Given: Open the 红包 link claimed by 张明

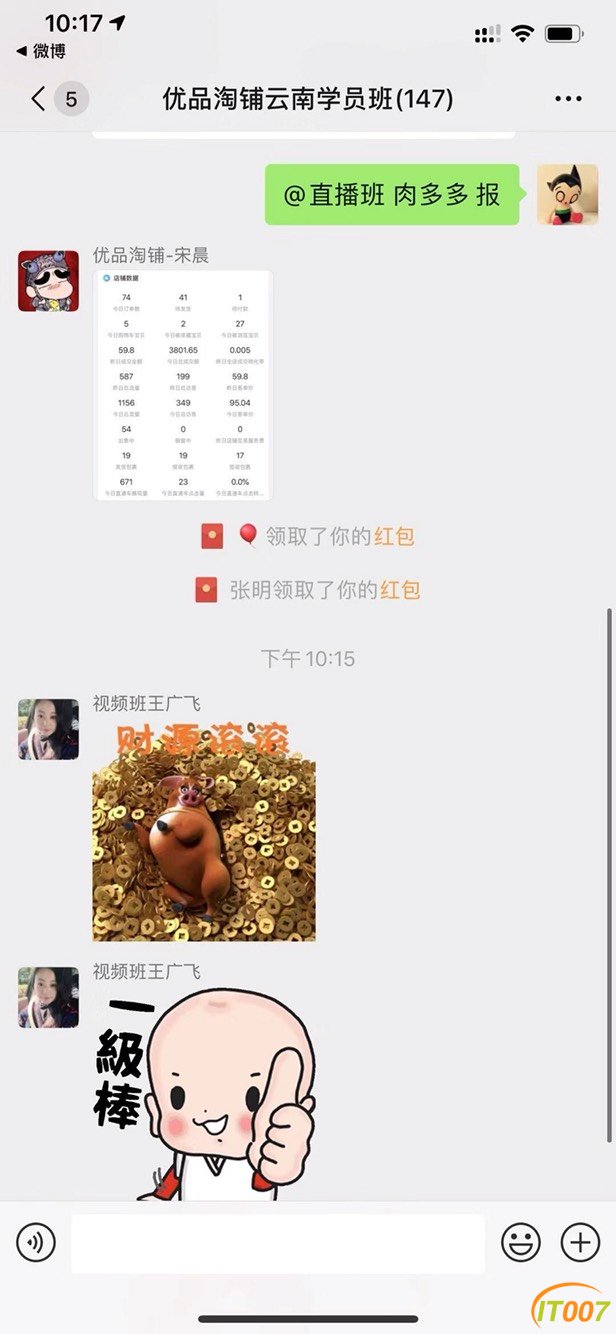Looking at the screenshot, I should coord(400,590).
